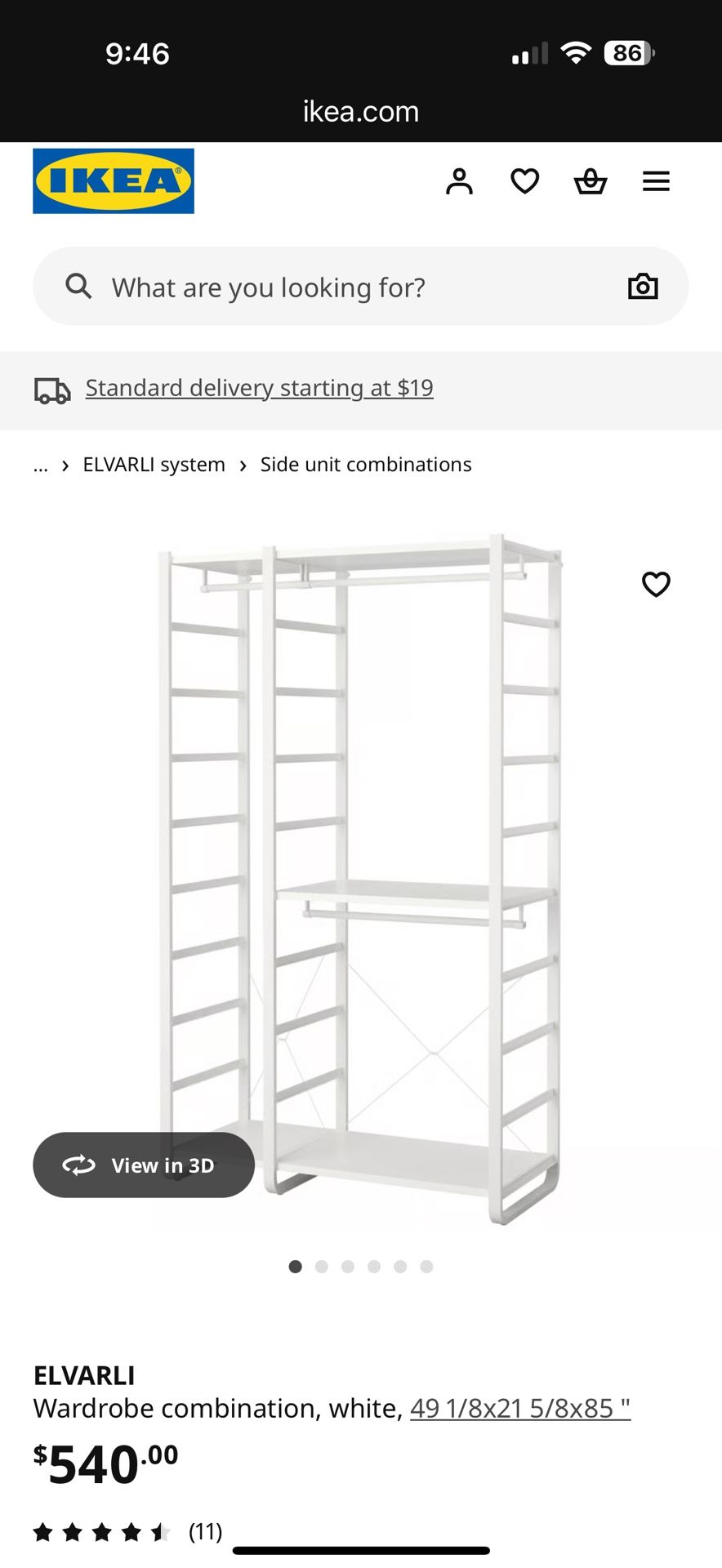The width and height of the screenshot is (722, 1568).
Task: Open the 11 customer reviews rating
Action: pyautogui.click(x=127, y=1531)
